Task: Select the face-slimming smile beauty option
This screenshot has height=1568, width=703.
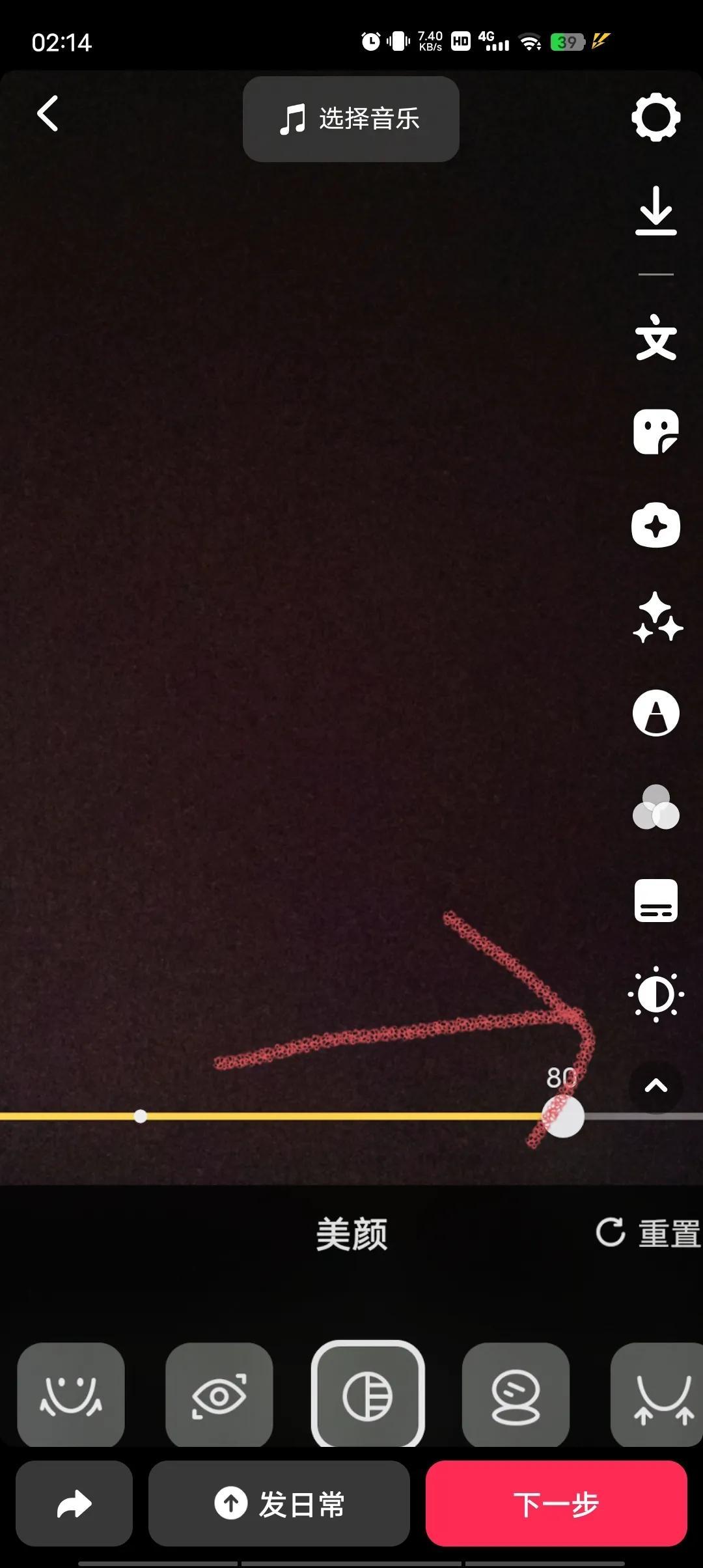Action: [x=71, y=1395]
